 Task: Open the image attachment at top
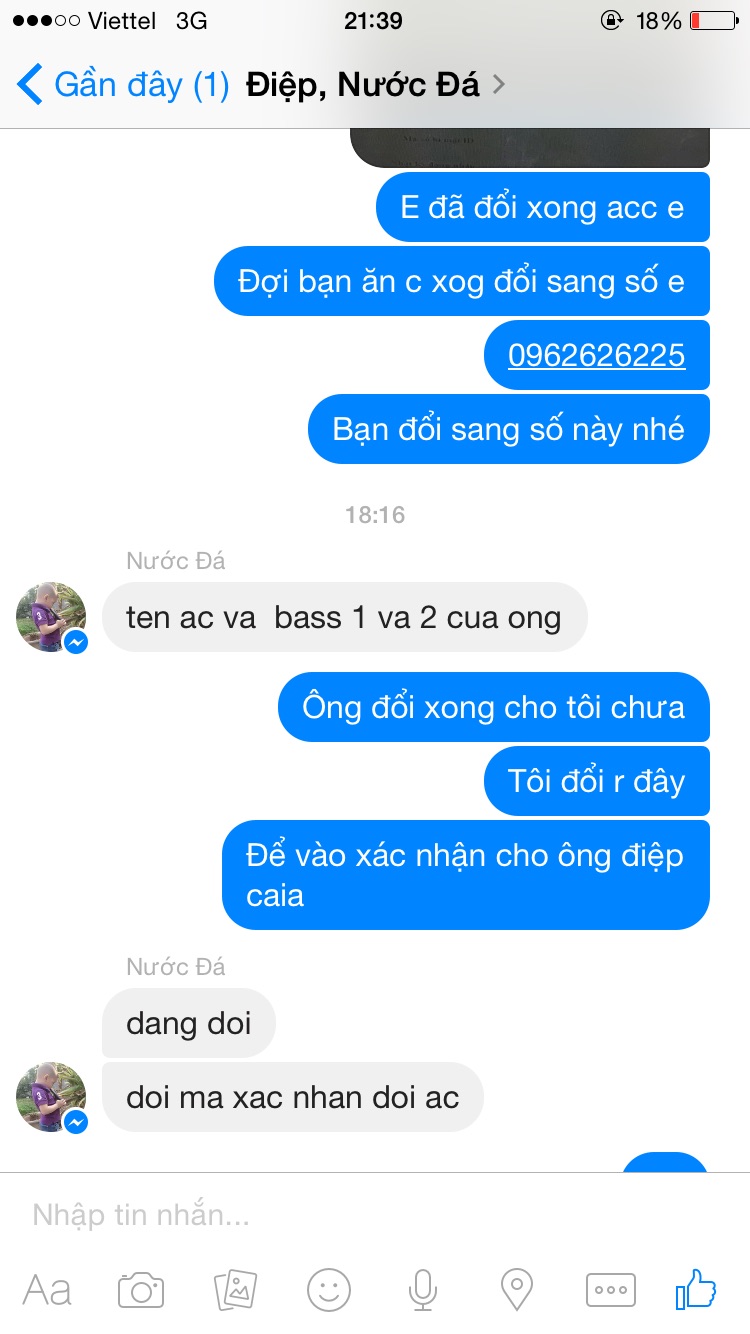coord(530,148)
